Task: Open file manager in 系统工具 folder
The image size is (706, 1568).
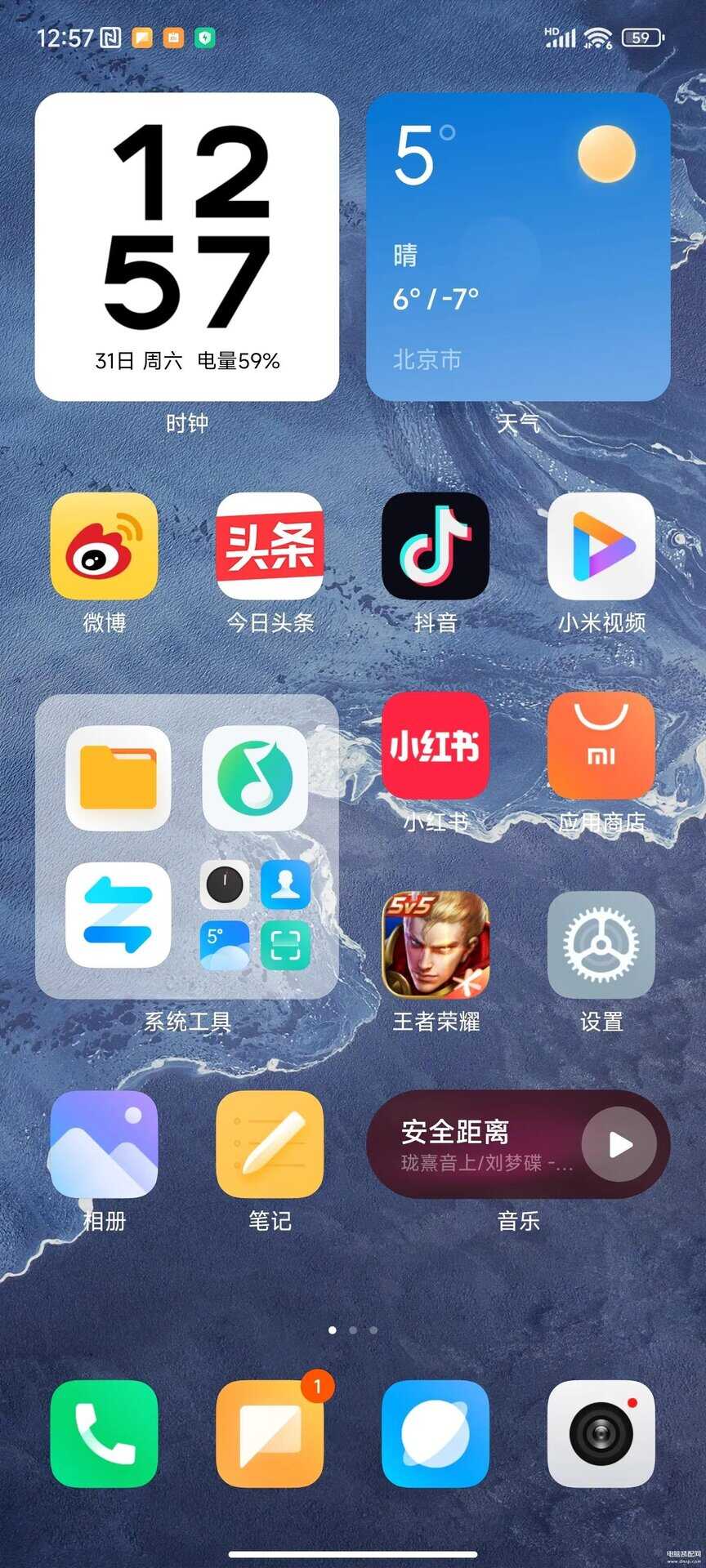Action: tap(118, 778)
